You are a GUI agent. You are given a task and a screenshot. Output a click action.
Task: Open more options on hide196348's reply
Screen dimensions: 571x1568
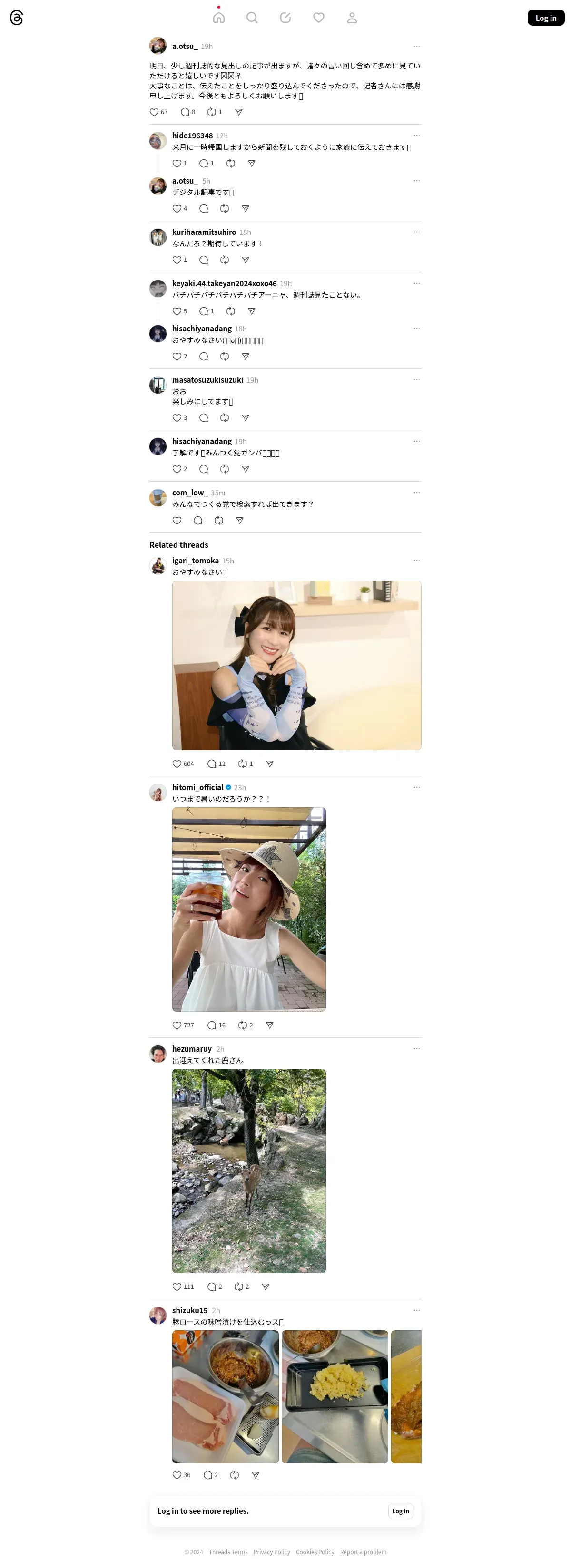416,136
